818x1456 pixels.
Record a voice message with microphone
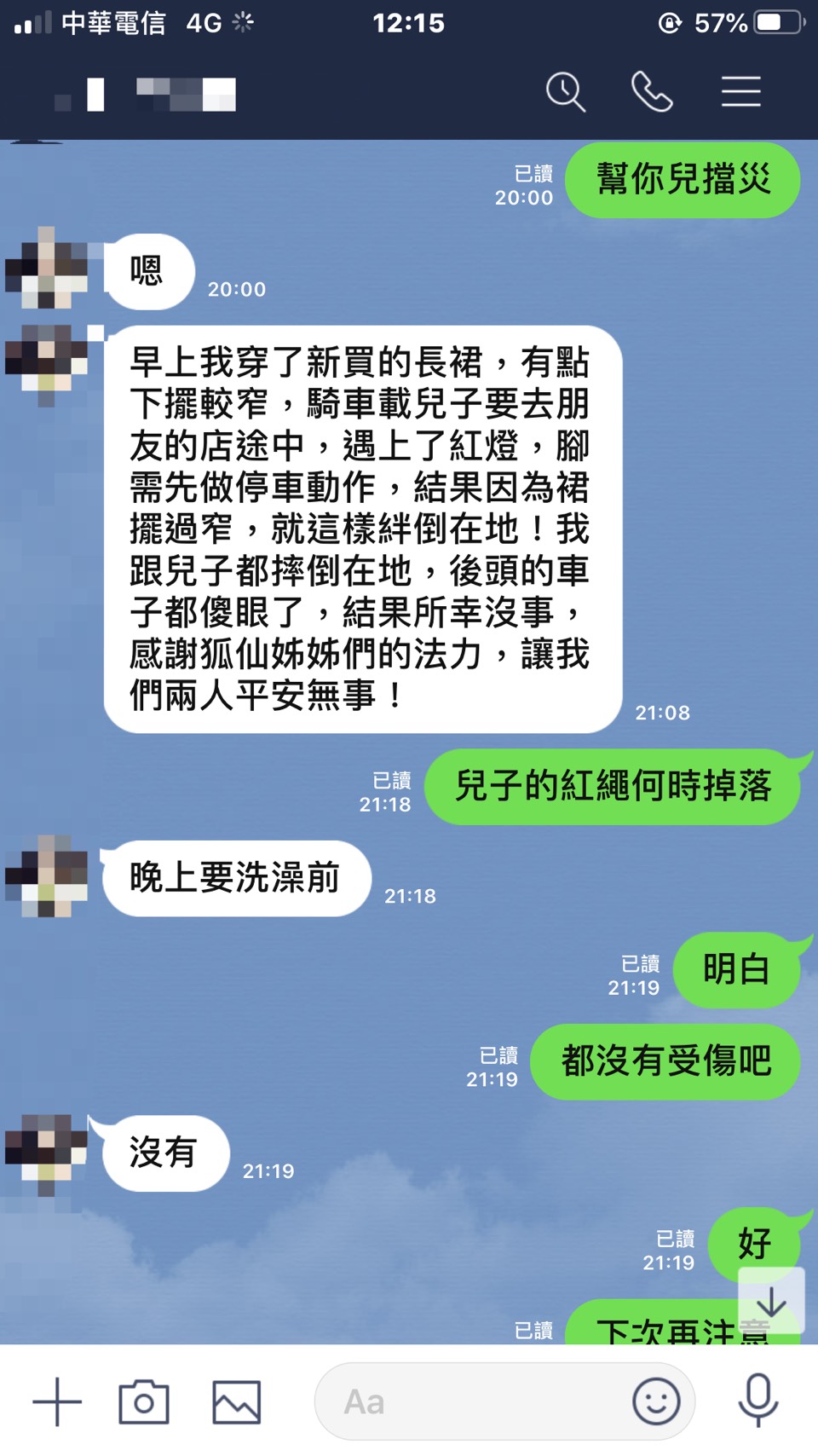(758, 1401)
